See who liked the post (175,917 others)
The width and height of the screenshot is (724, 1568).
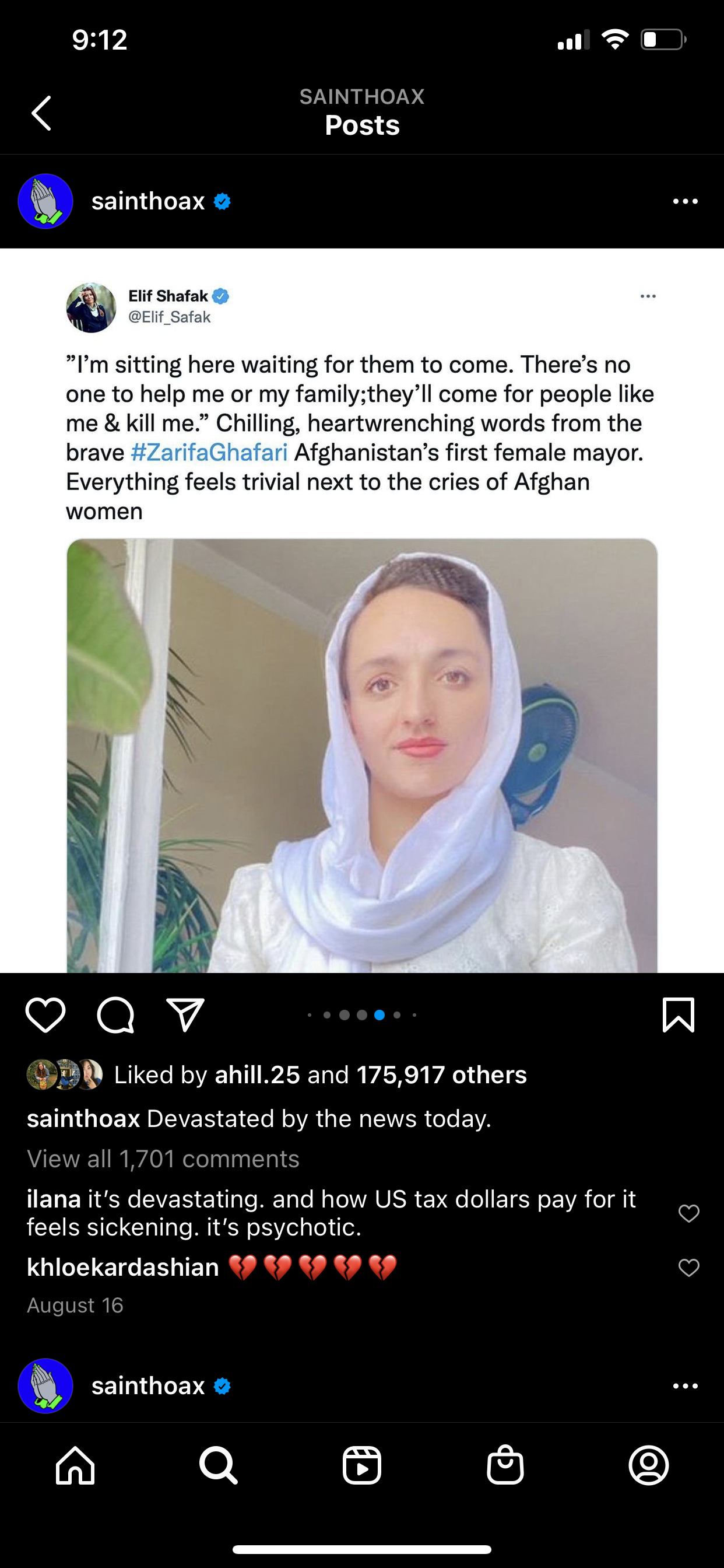tap(441, 1075)
